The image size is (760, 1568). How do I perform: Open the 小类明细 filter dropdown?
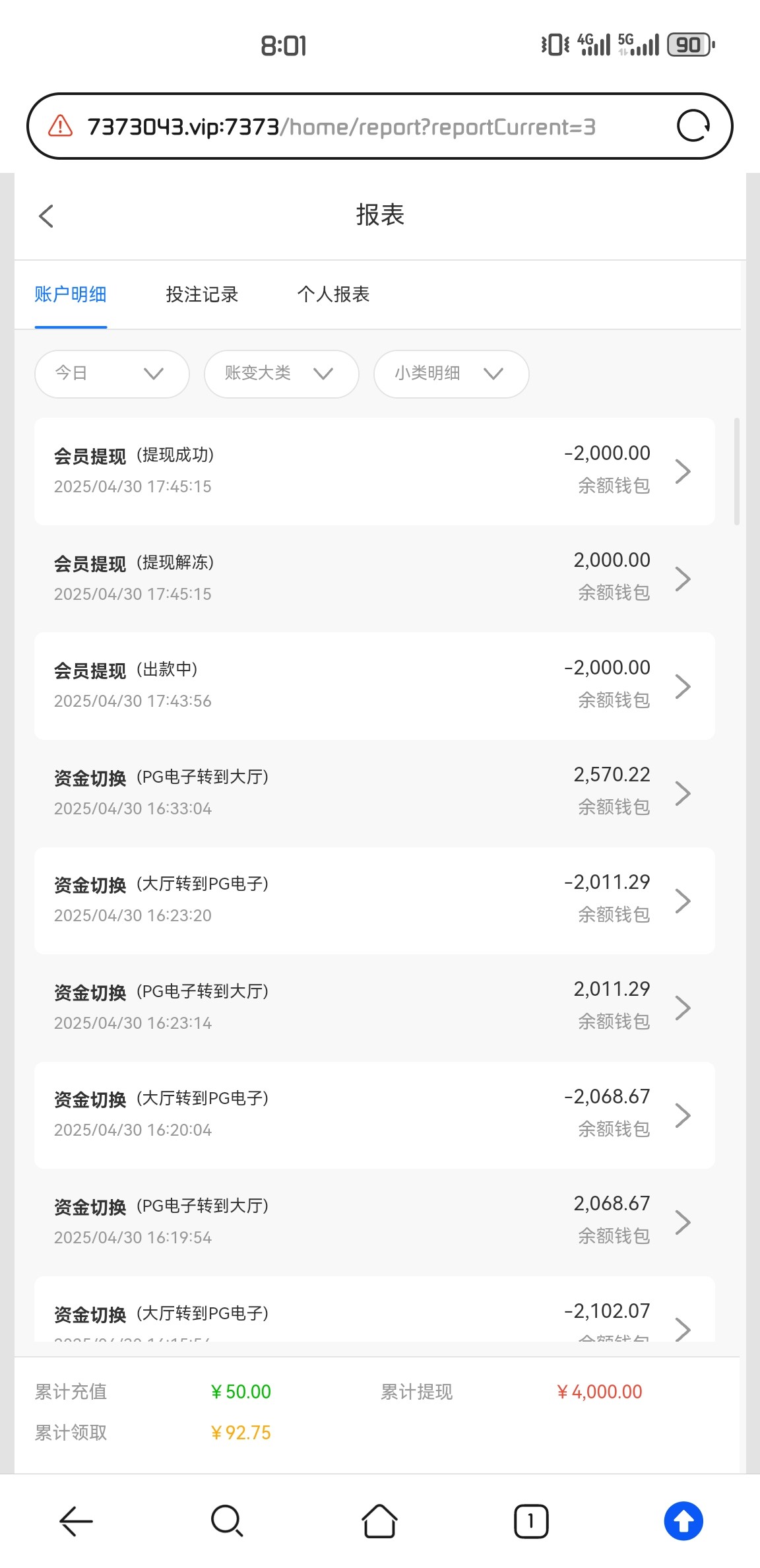pos(451,374)
